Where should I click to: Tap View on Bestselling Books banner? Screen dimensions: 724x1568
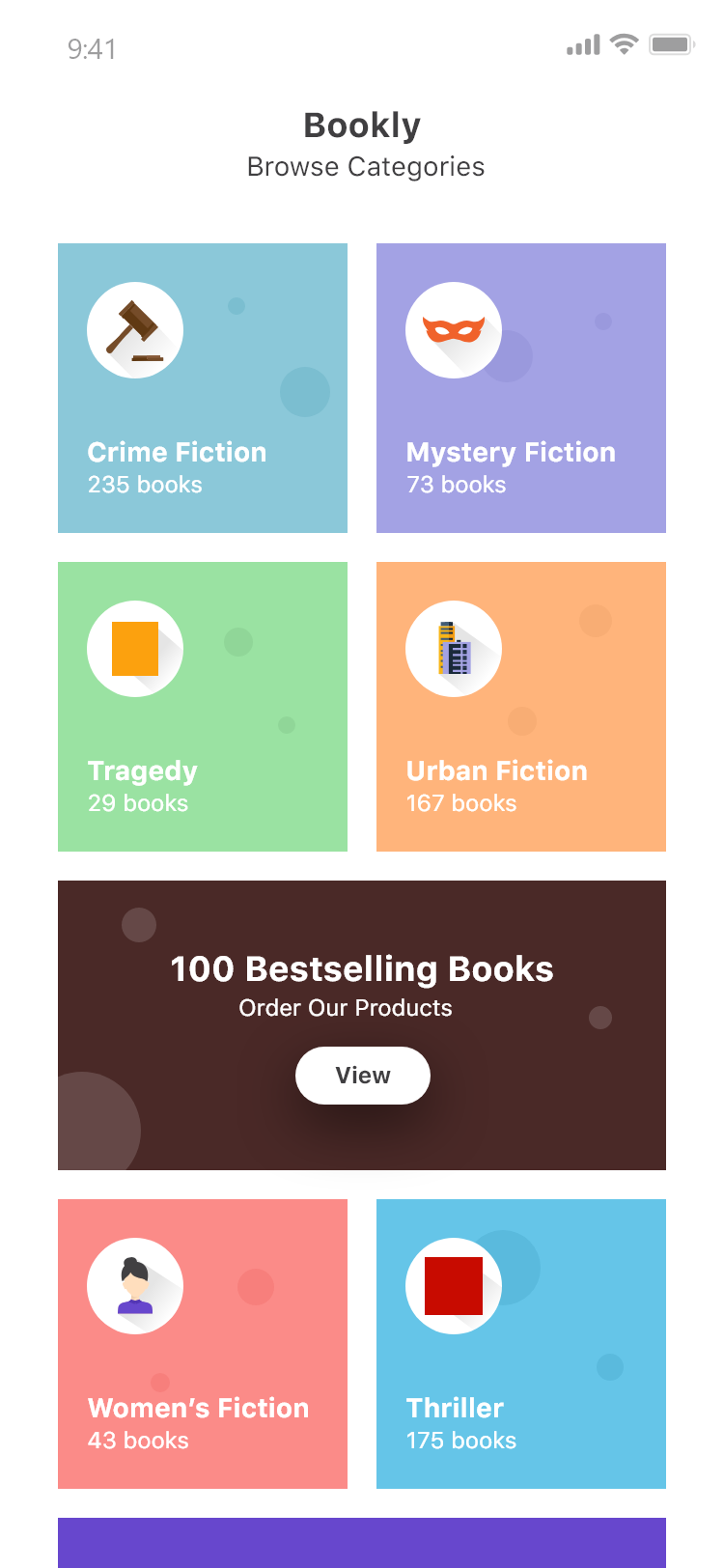(362, 1076)
